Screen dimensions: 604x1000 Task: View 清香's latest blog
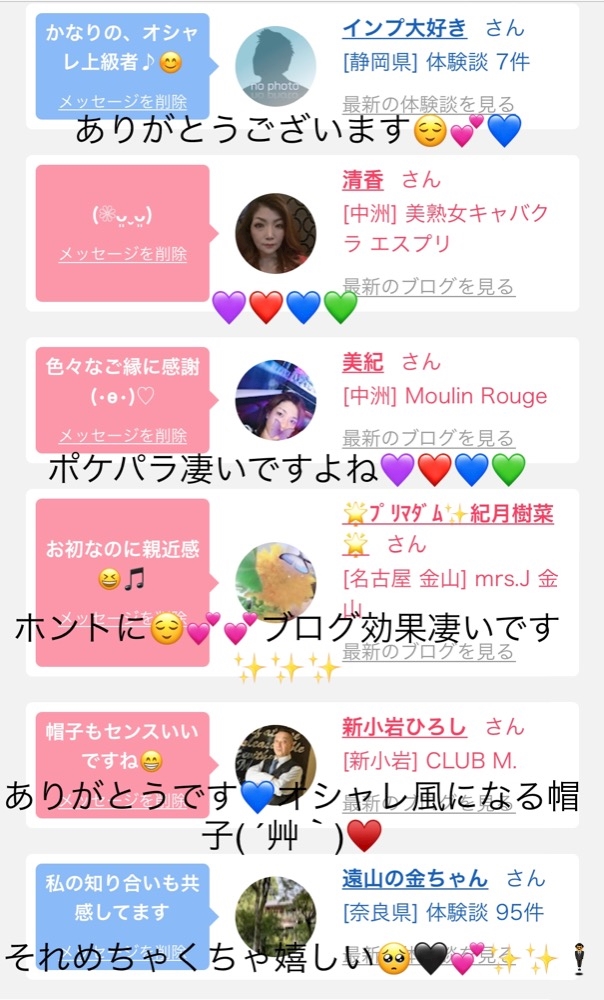428,287
